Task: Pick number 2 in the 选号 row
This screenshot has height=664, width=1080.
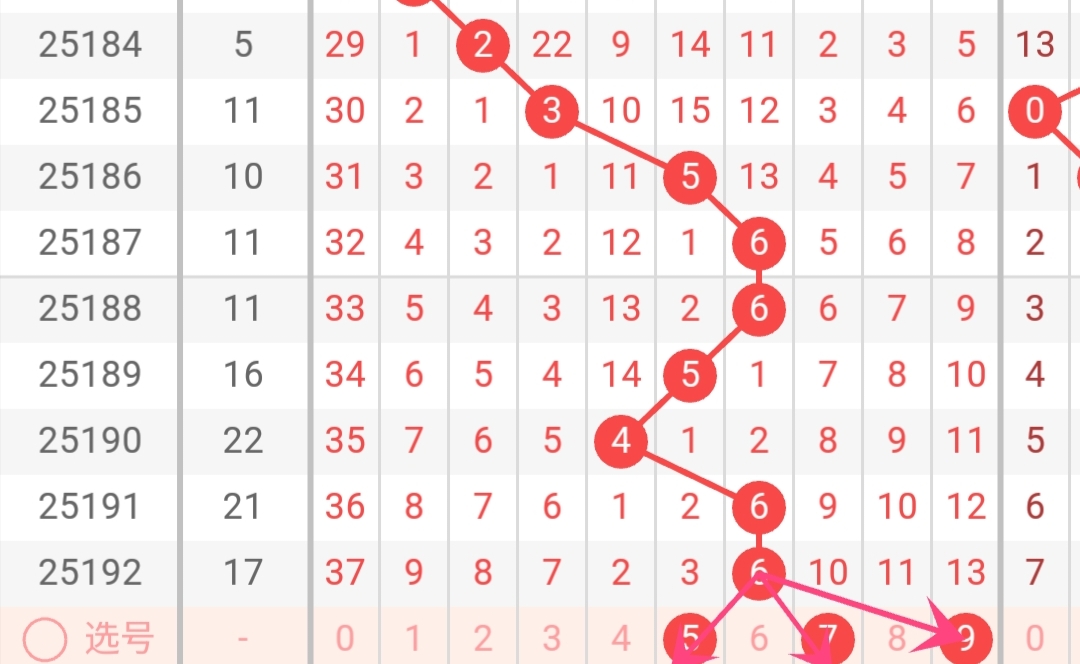Action: pyautogui.click(x=483, y=638)
